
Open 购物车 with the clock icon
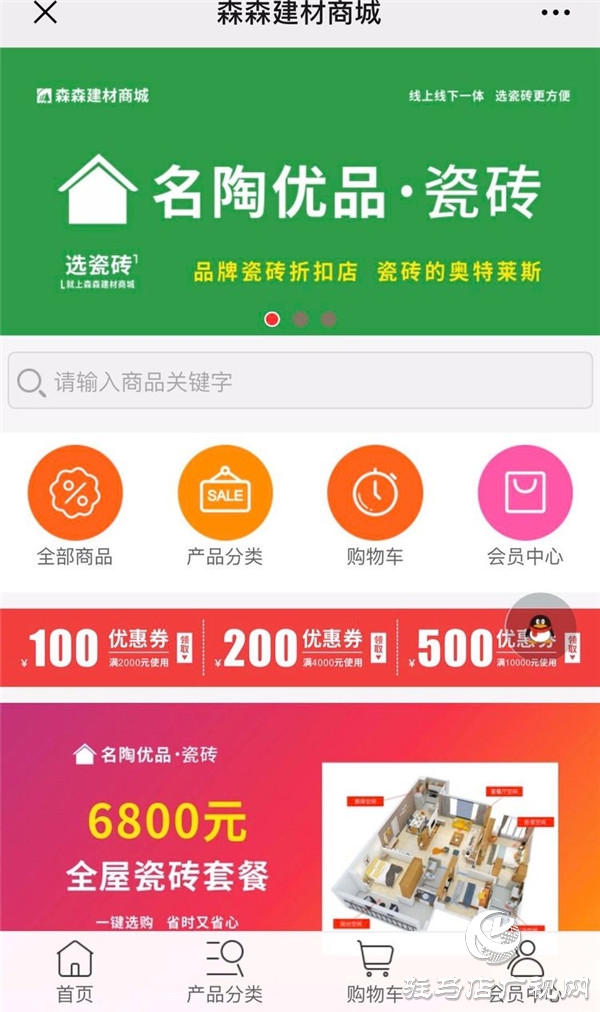click(375, 505)
